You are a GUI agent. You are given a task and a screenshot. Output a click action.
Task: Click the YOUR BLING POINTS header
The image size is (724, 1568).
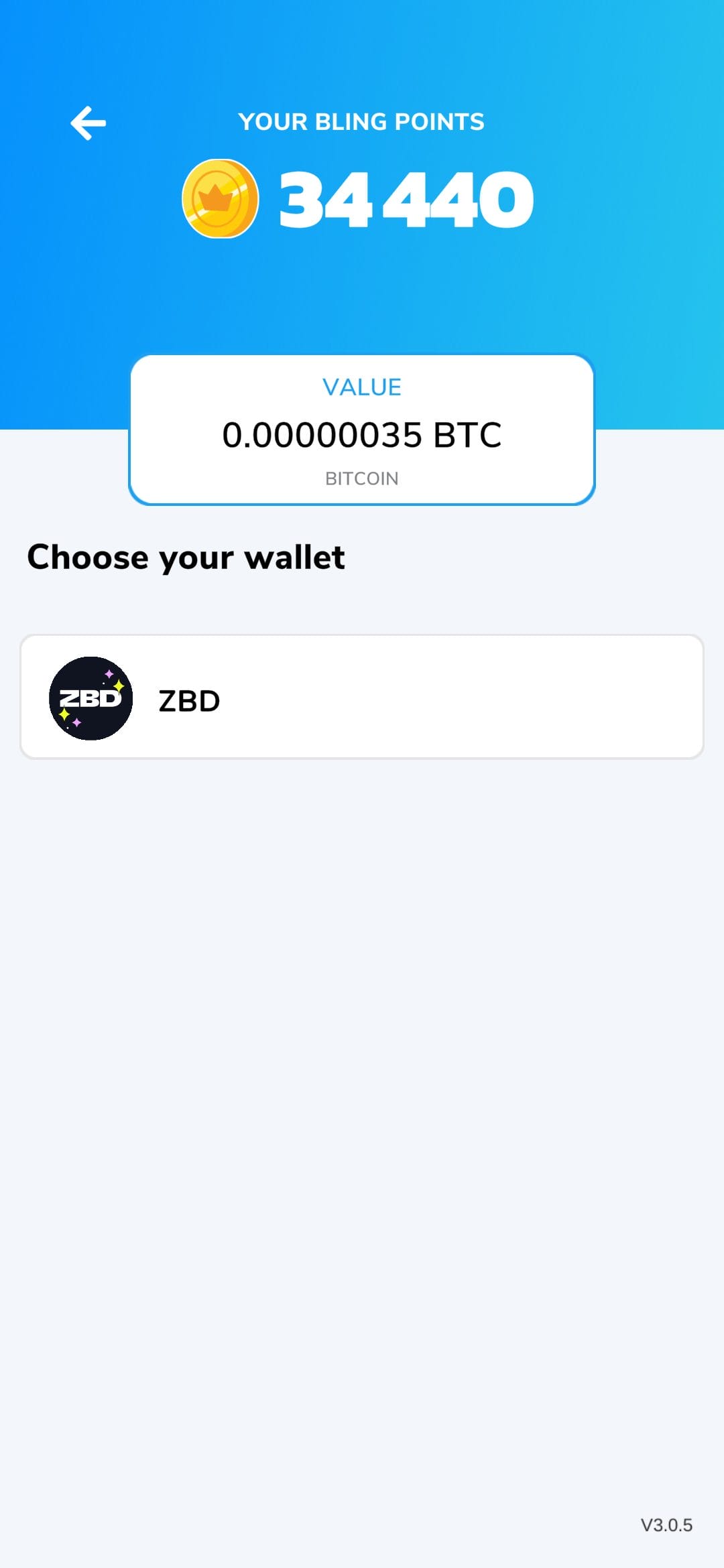[362, 121]
